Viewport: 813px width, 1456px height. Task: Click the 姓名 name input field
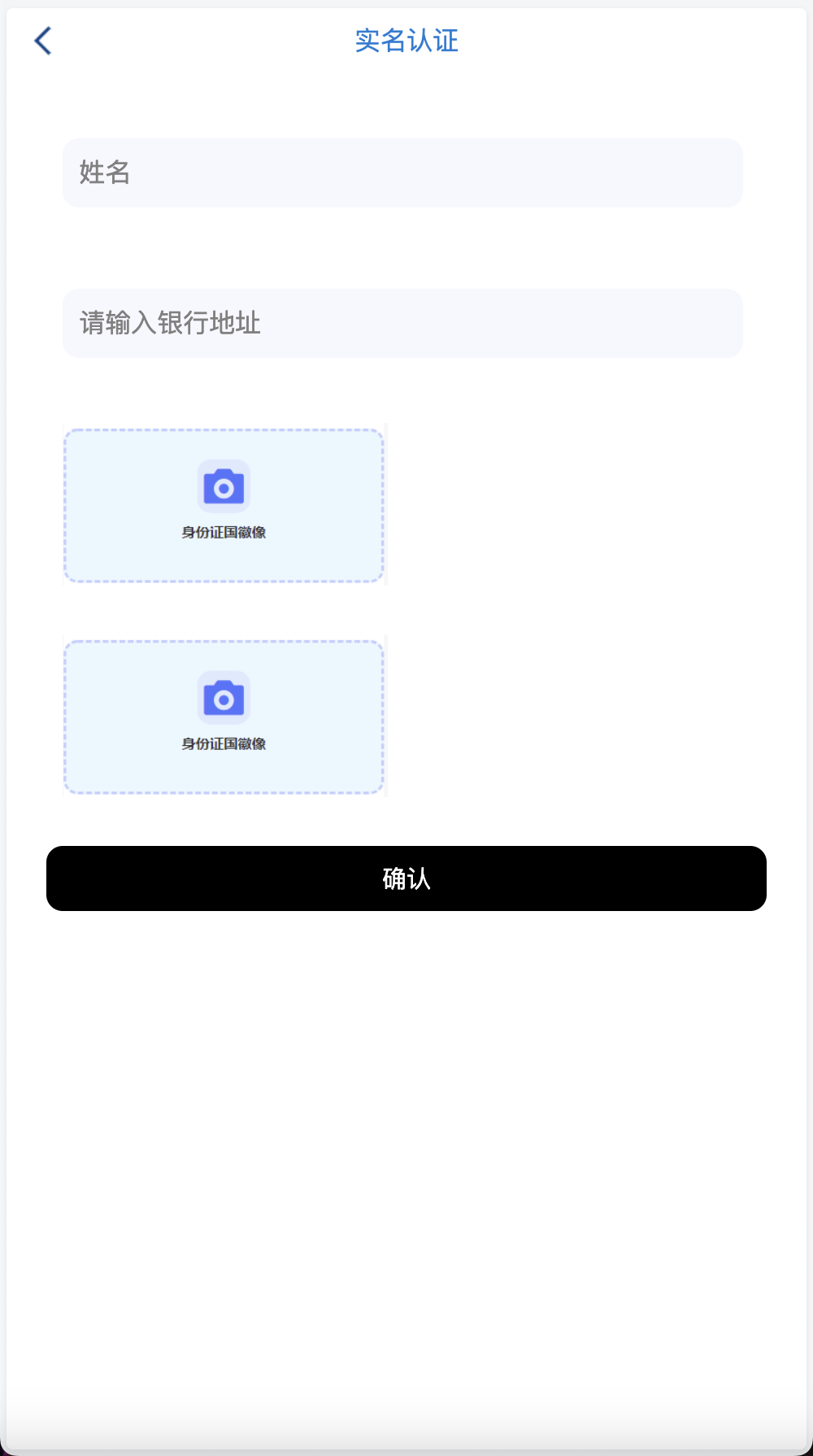click(402, 172)
